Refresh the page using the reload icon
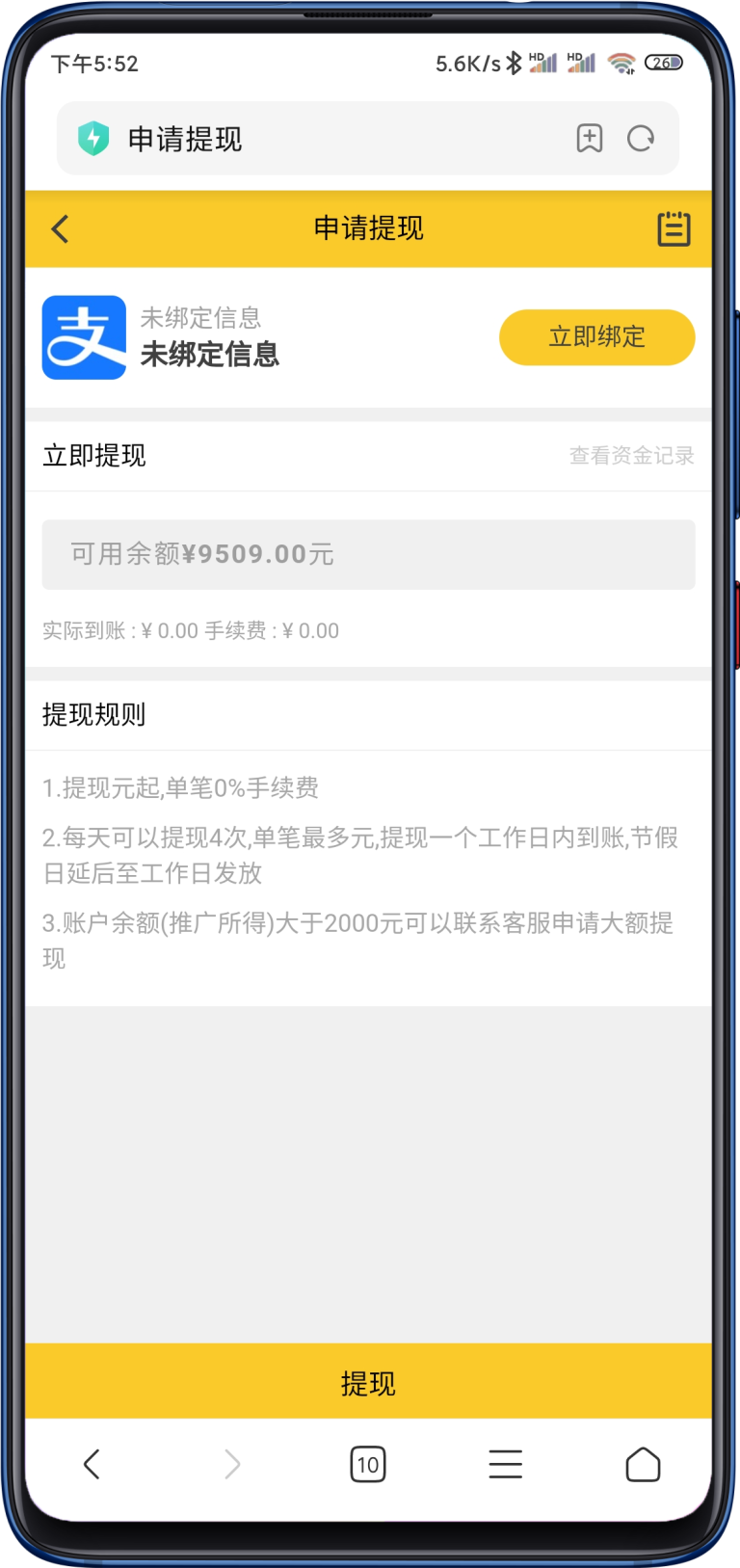 pyautogui.click(x=641, y=139)
